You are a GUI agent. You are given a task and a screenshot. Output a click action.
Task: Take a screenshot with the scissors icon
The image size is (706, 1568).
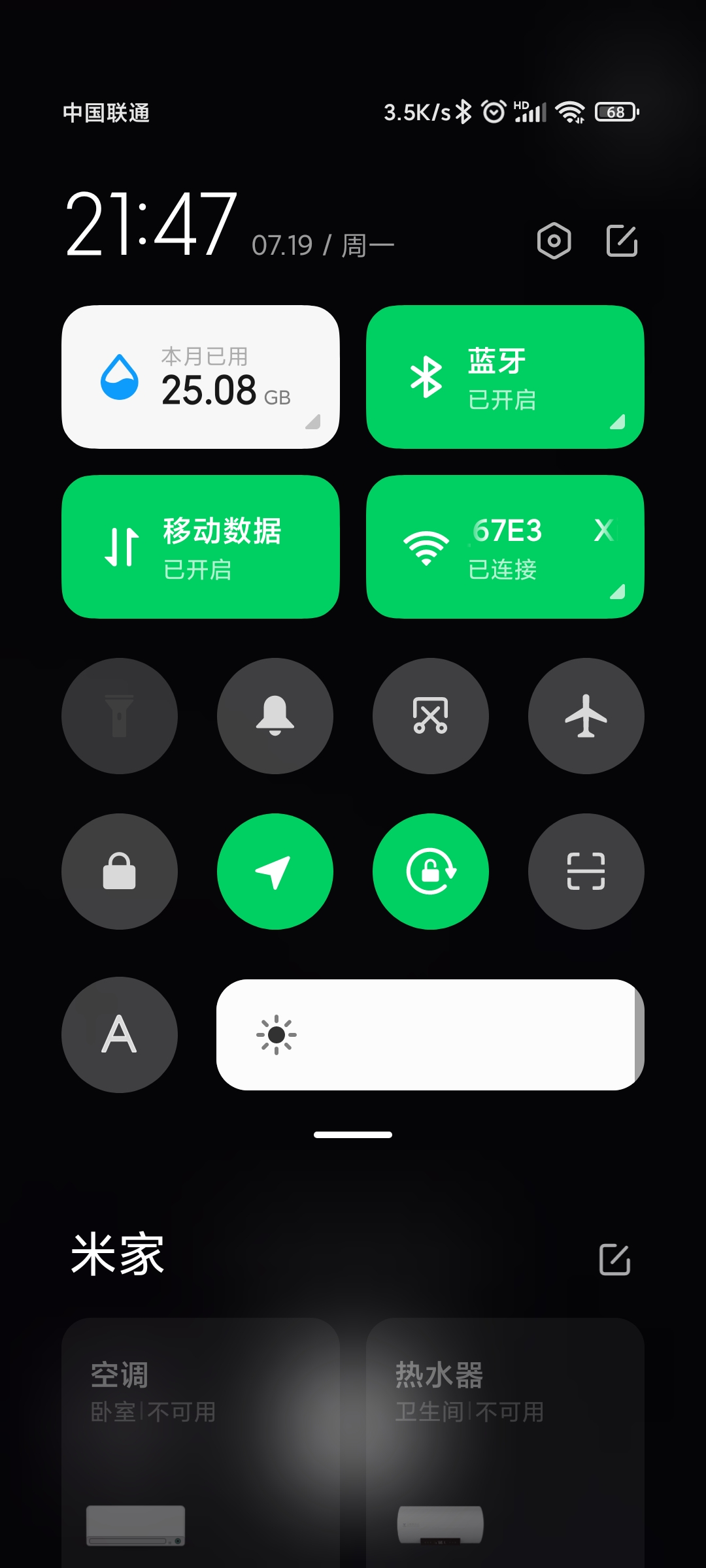(x=431, y=716)
